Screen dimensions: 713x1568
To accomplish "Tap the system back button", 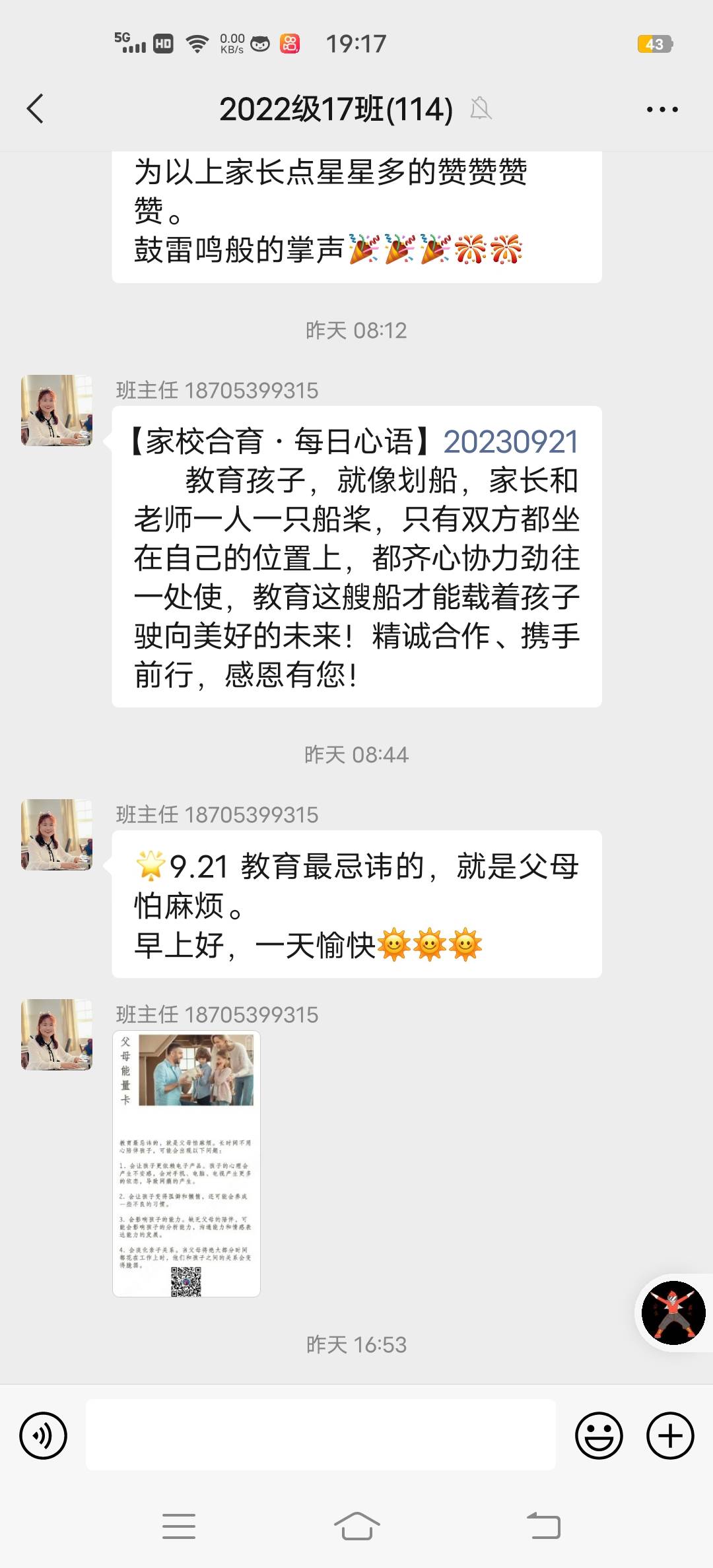I will pyautogui.click(x=543, y=1526).
